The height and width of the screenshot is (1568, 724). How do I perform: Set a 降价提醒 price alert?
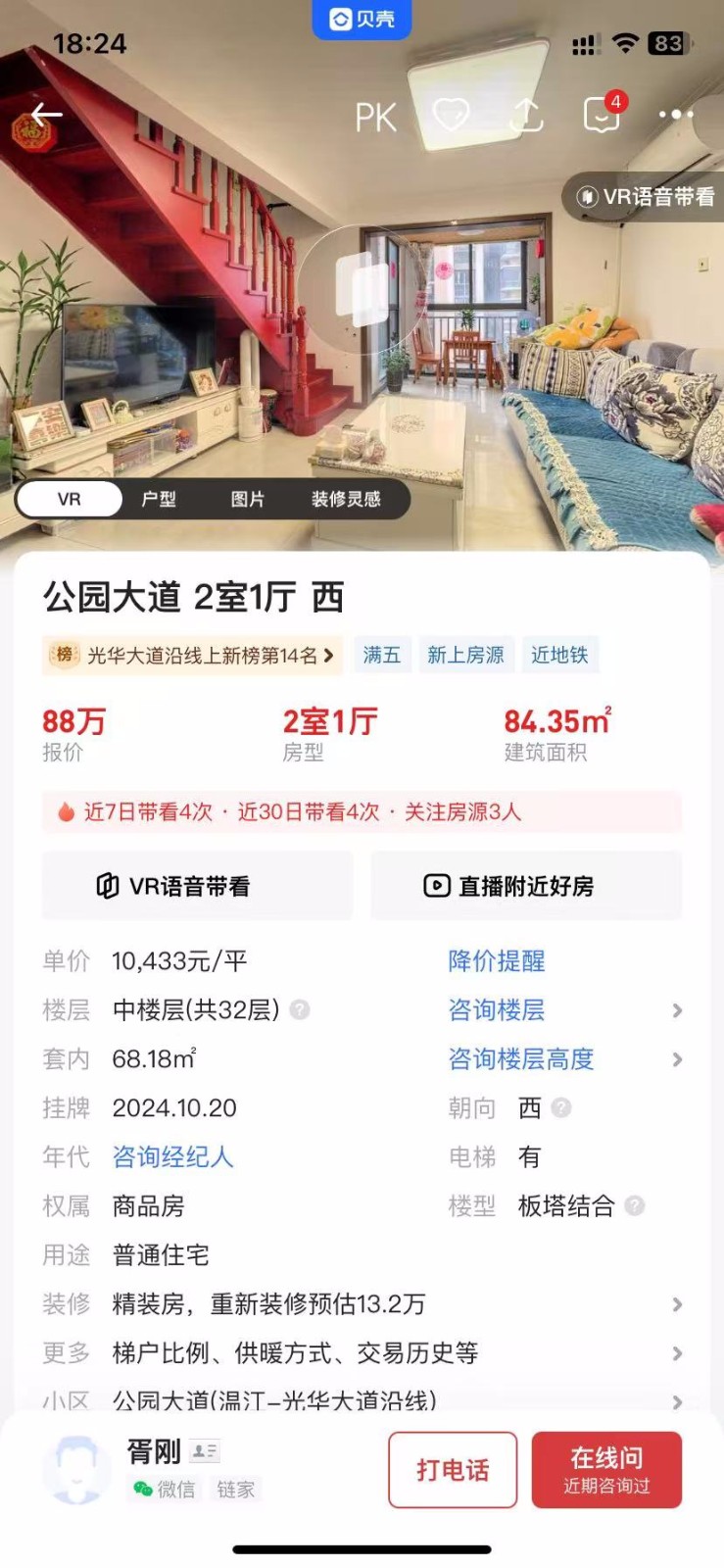(x=497, y=961)
